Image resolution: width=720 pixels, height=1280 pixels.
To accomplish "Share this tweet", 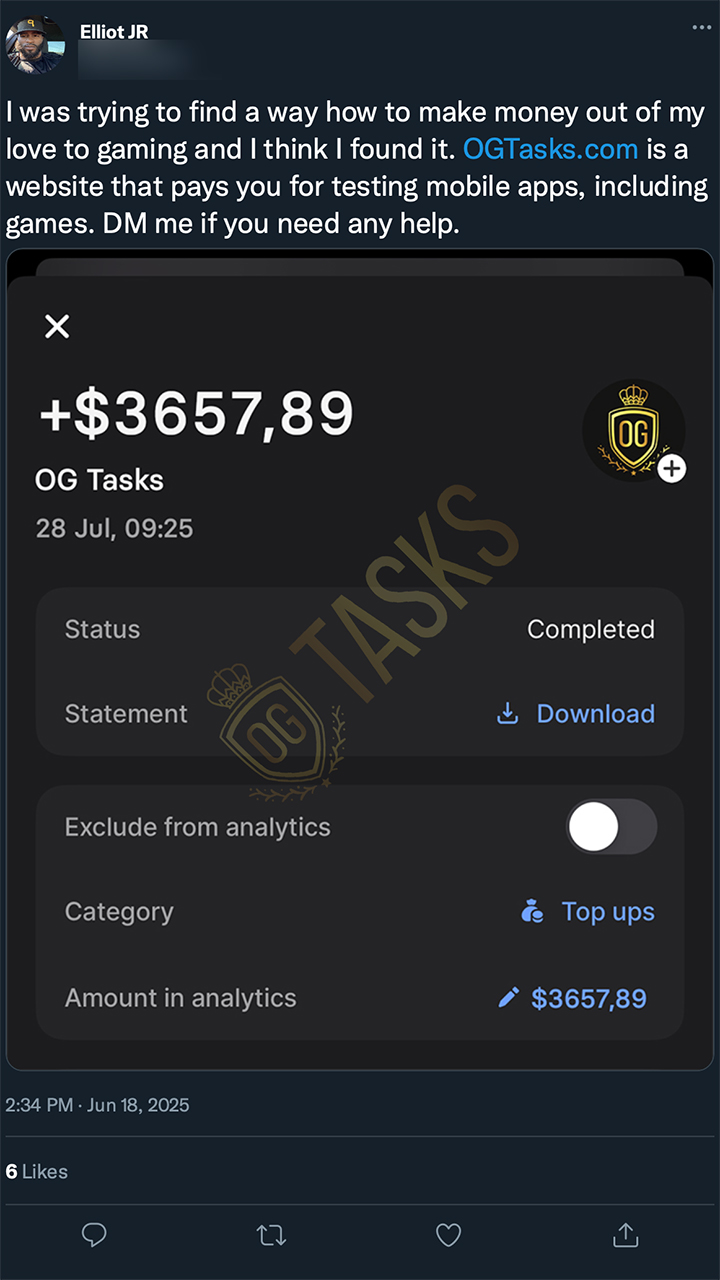I will [x=625, y=1235].
